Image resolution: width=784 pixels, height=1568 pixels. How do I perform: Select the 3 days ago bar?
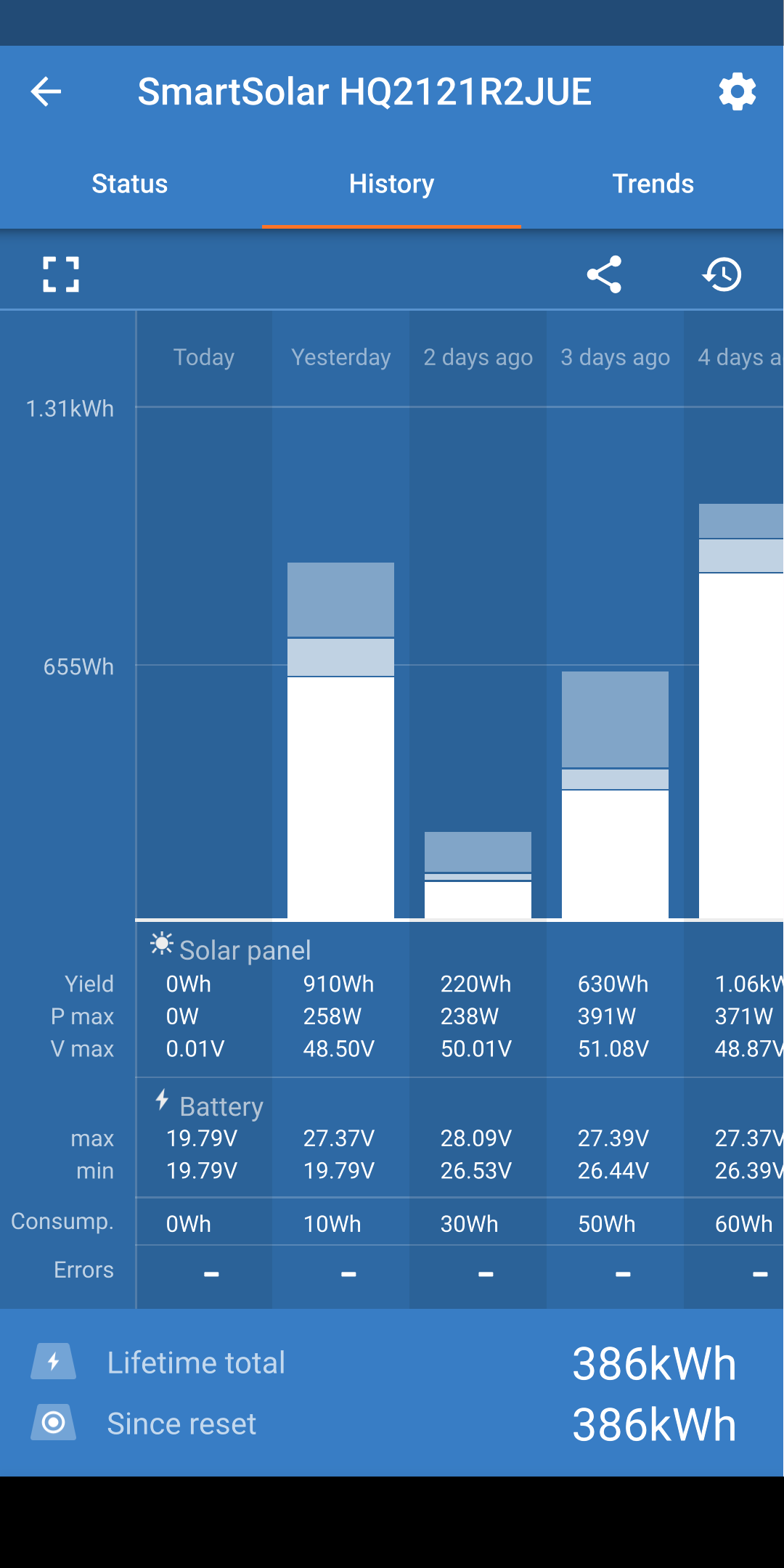click(x=615, y=795)
